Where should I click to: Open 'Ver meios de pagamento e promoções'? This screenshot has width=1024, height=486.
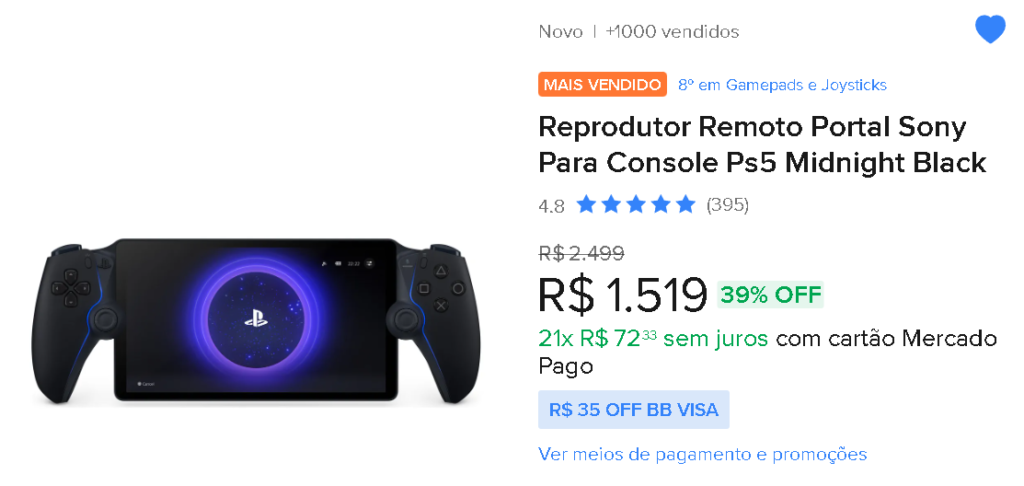[x=702, y=454]
